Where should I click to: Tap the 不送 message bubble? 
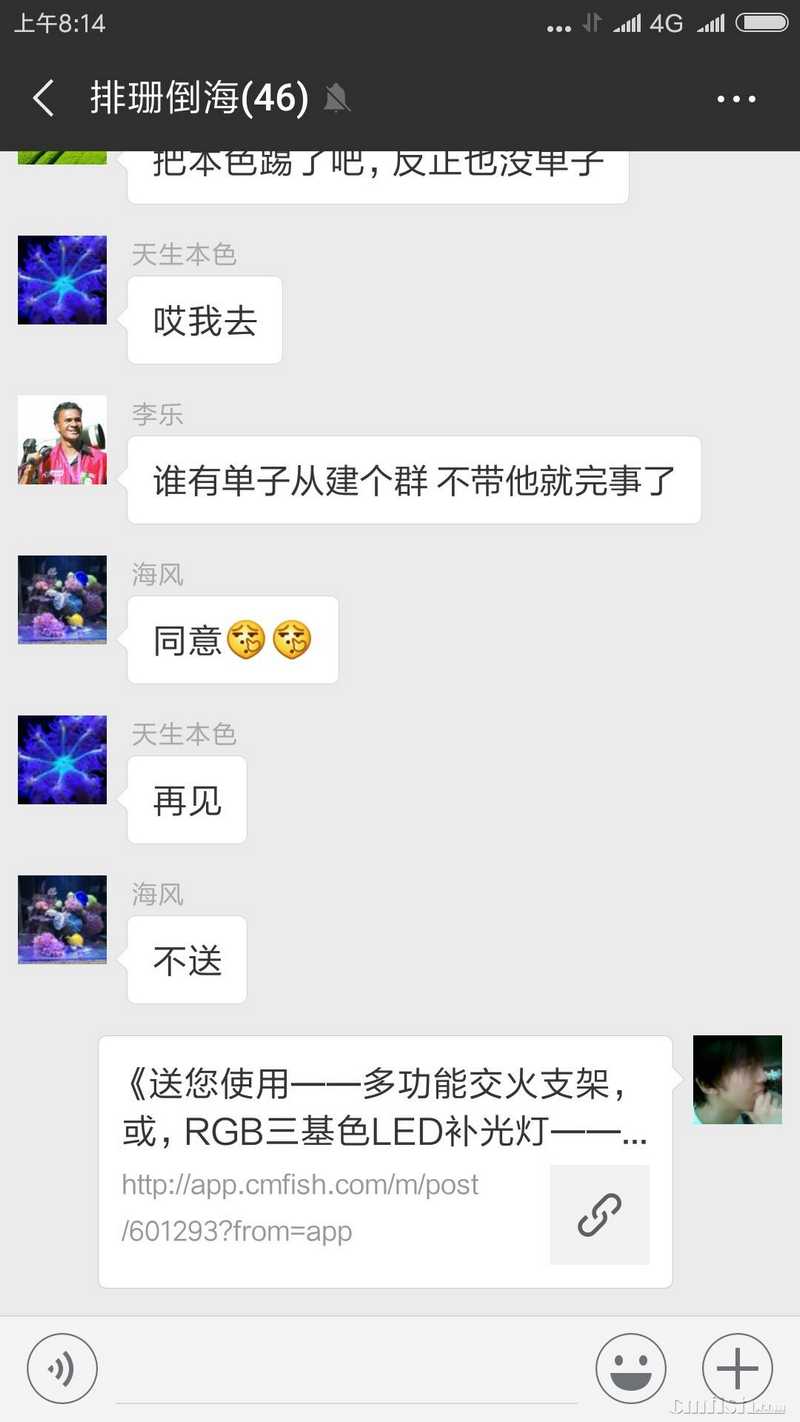pos(186,959)
